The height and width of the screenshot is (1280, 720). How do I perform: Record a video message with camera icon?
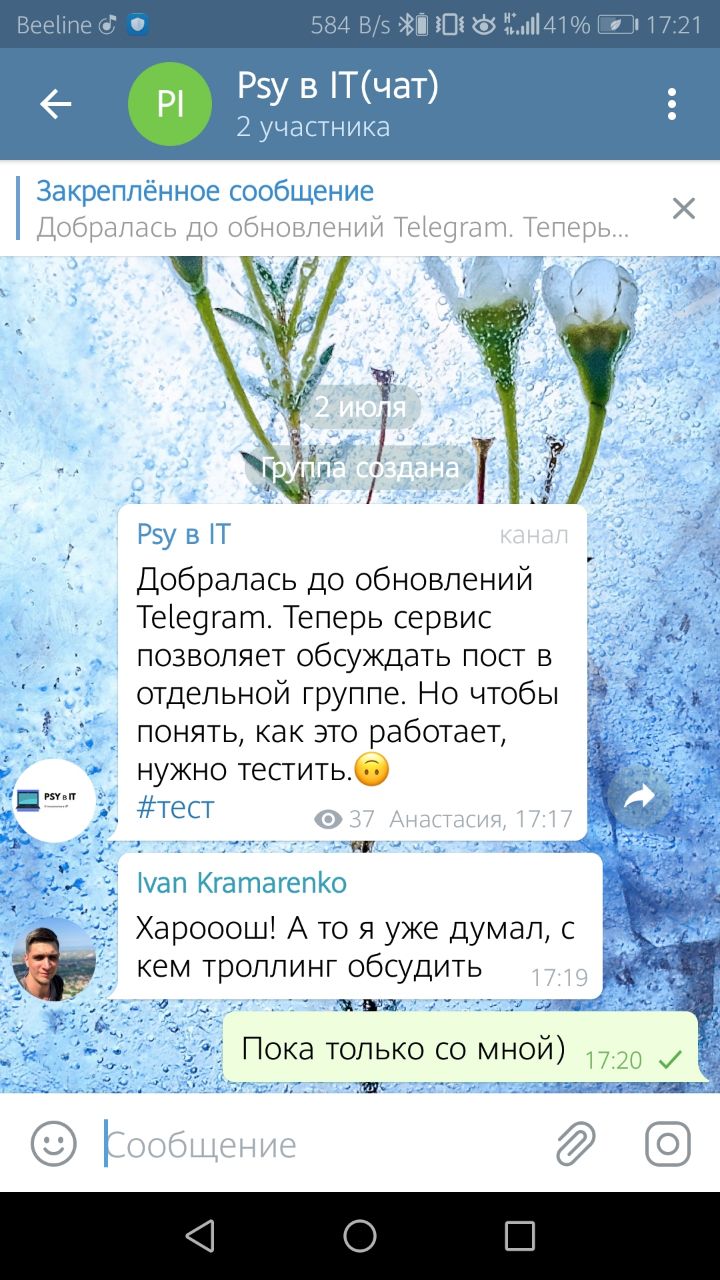click(x=668, y=1143)
